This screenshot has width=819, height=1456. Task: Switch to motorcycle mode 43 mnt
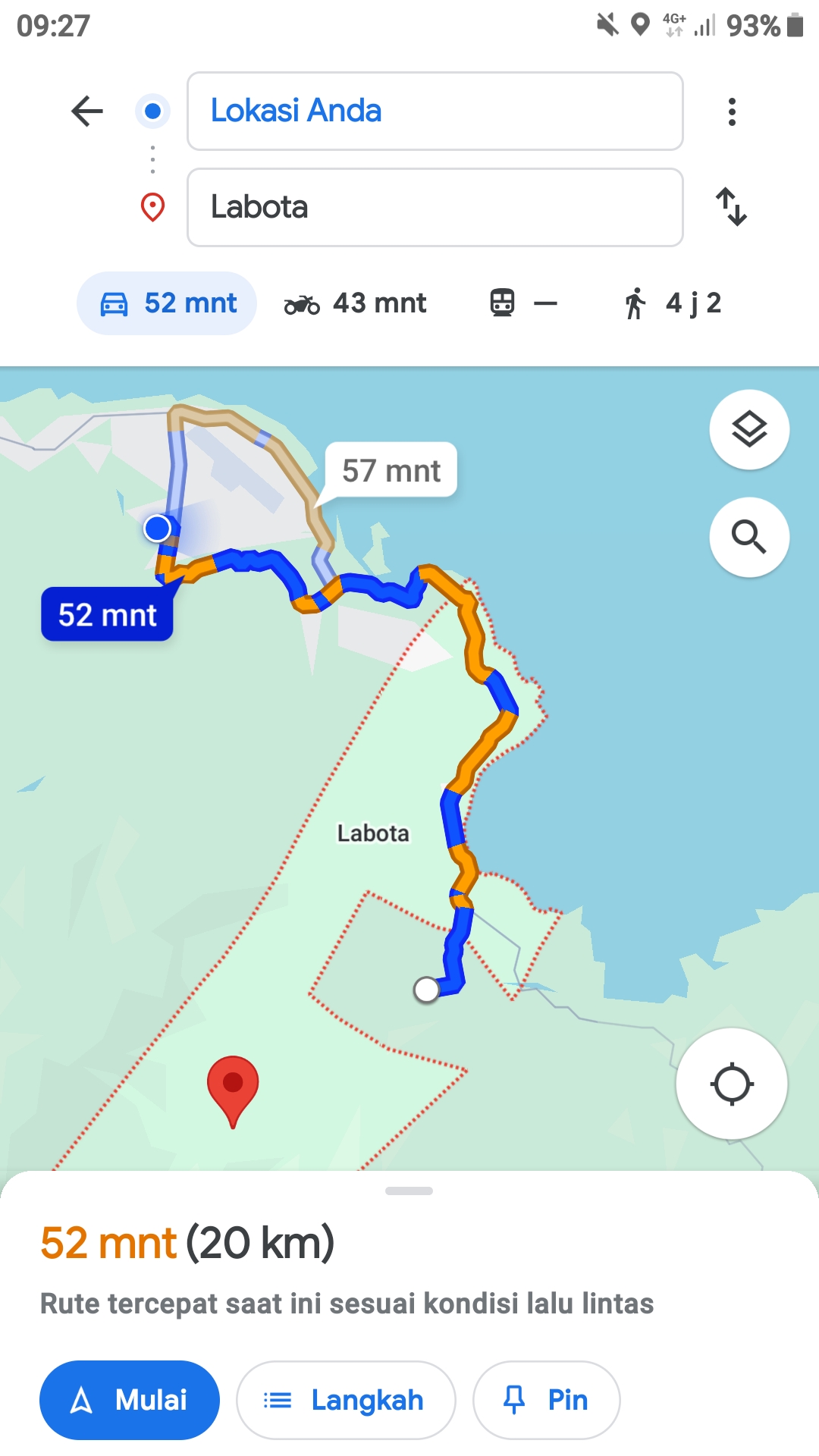[x=355, y=303]
